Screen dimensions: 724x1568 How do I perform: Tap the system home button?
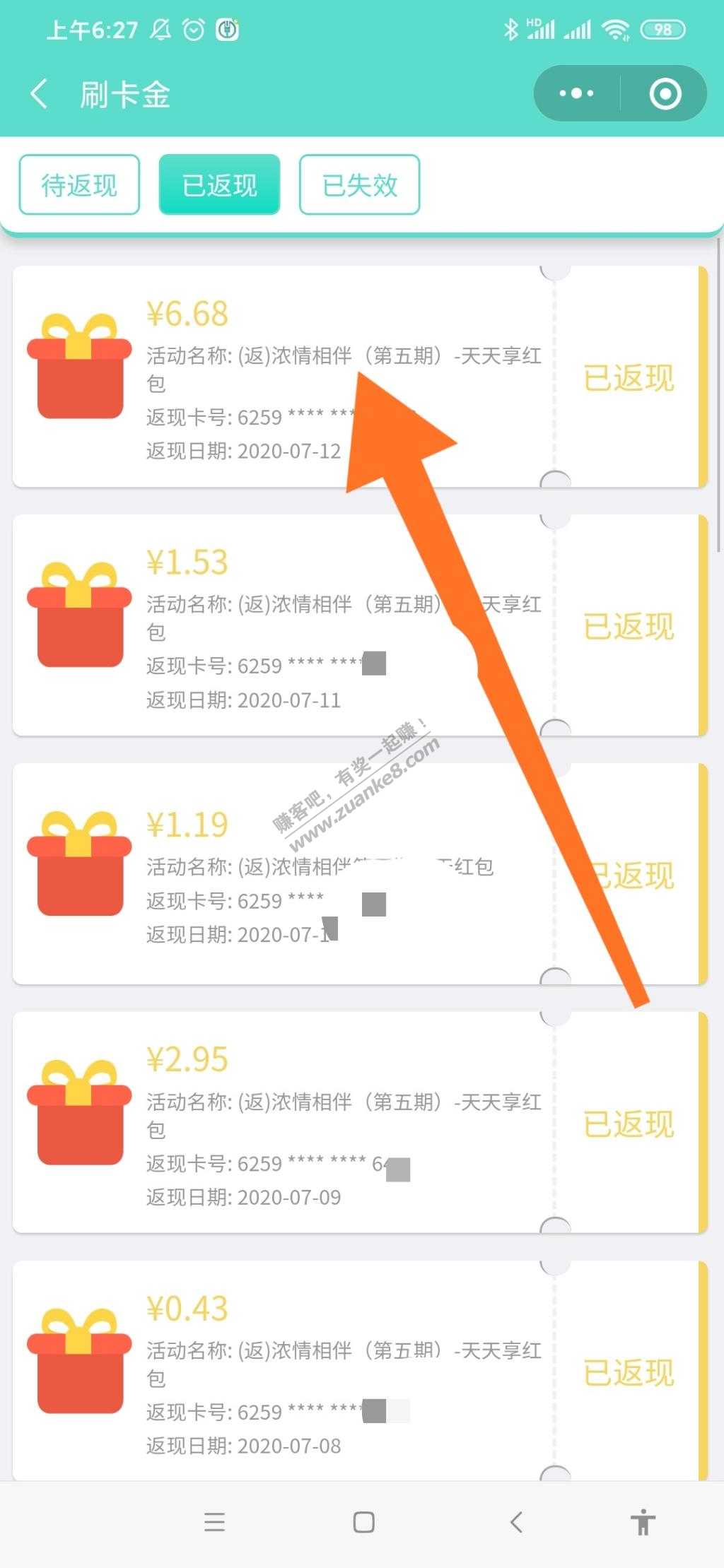[x=363, y=1522]
